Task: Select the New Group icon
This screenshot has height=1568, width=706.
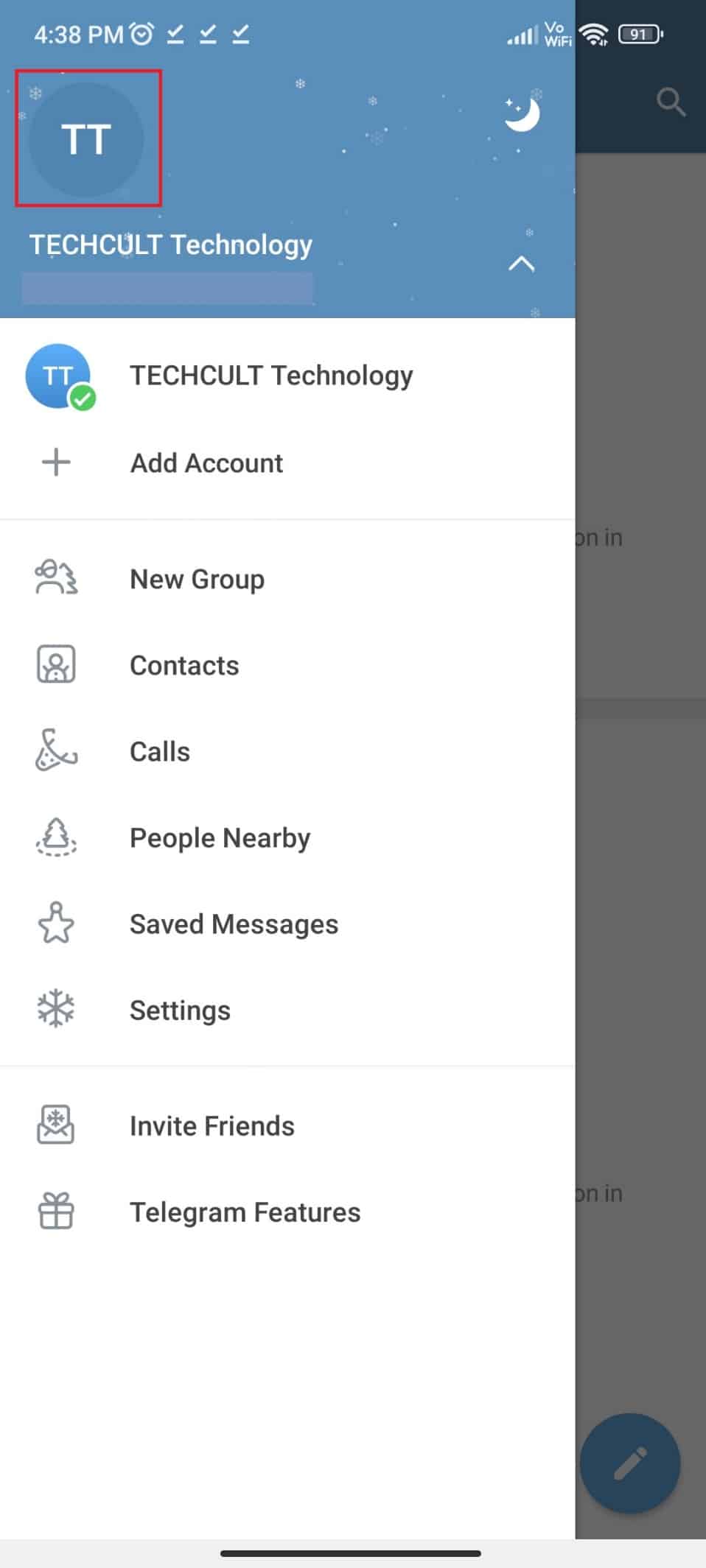Action: (57, 579)
